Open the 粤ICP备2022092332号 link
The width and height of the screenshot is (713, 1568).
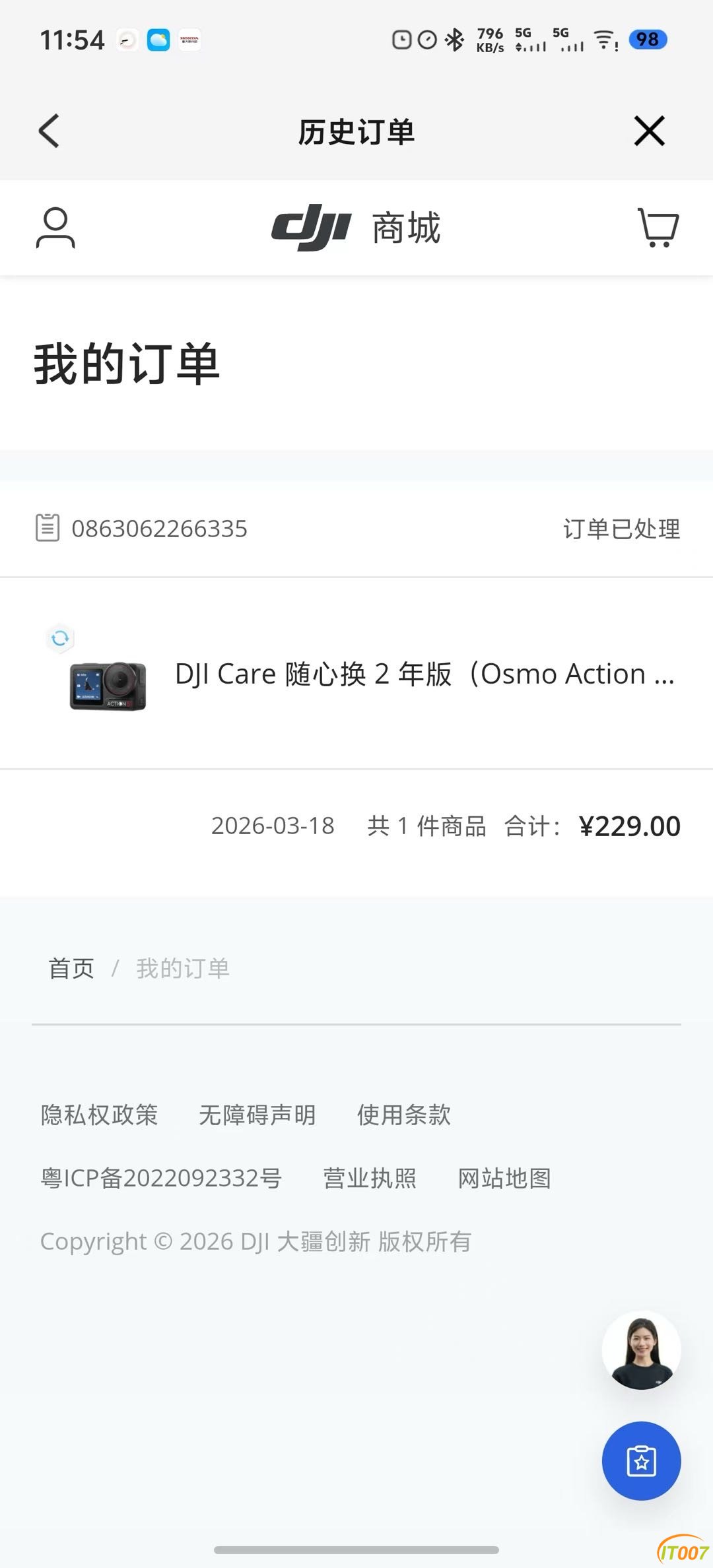[161, 1178]
